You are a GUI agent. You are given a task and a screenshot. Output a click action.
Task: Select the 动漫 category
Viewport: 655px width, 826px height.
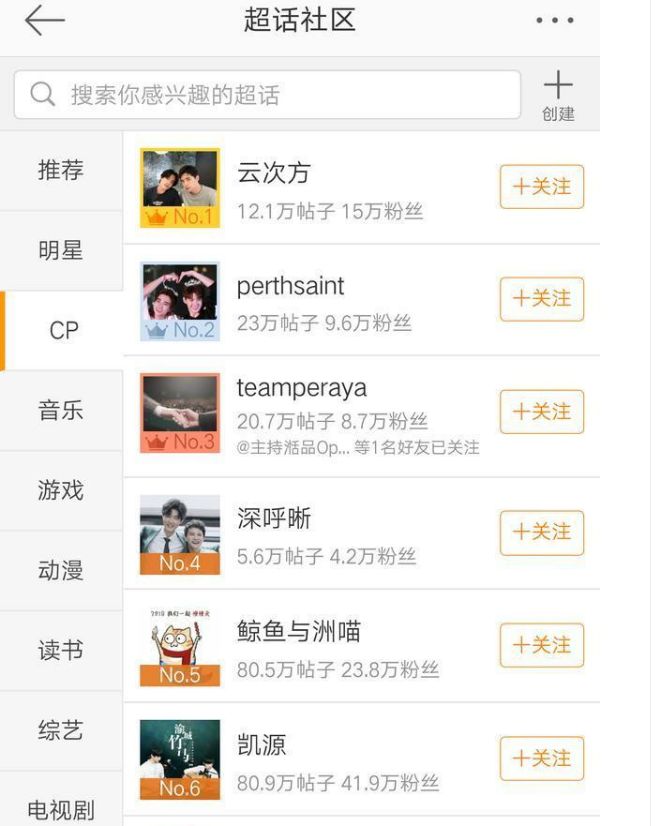coord(61,570)
